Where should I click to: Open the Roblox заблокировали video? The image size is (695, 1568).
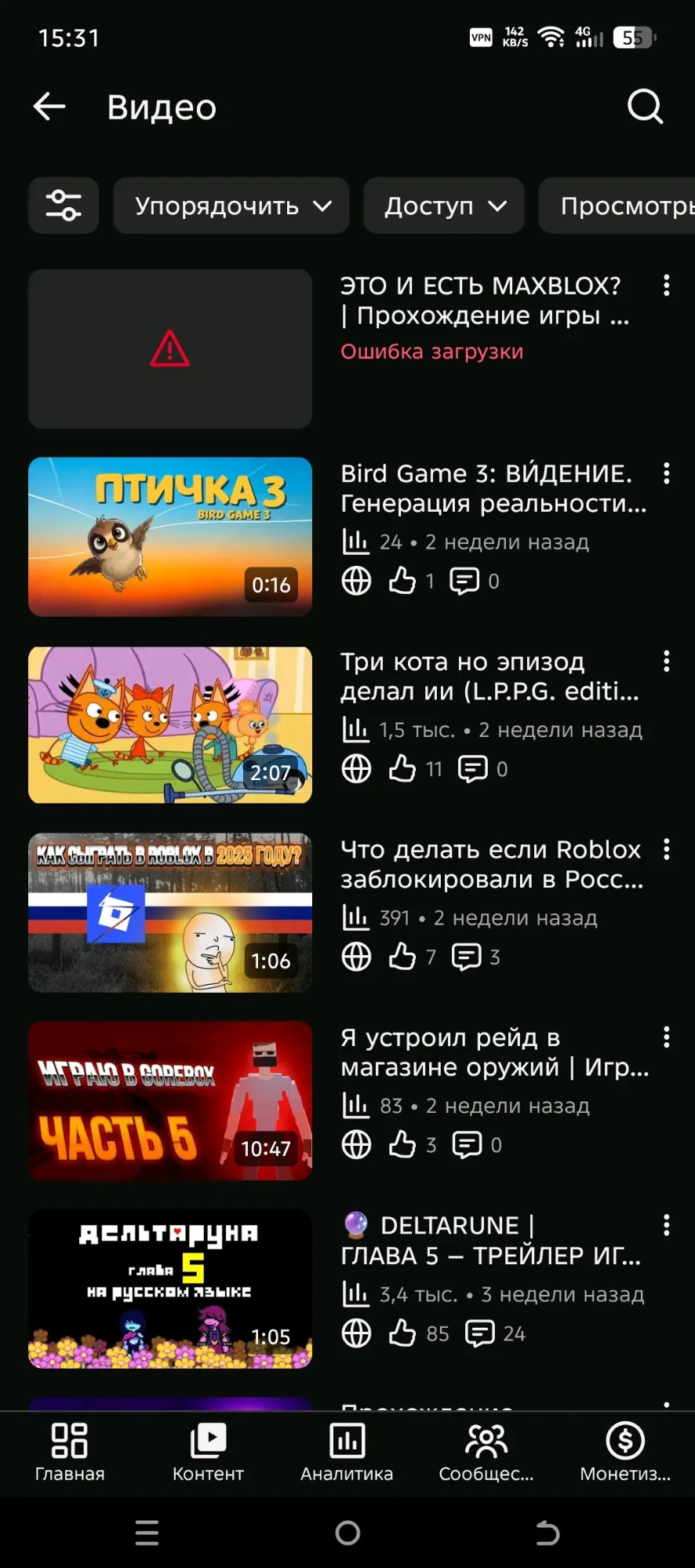pyautogui.click(x=170, y=913)
